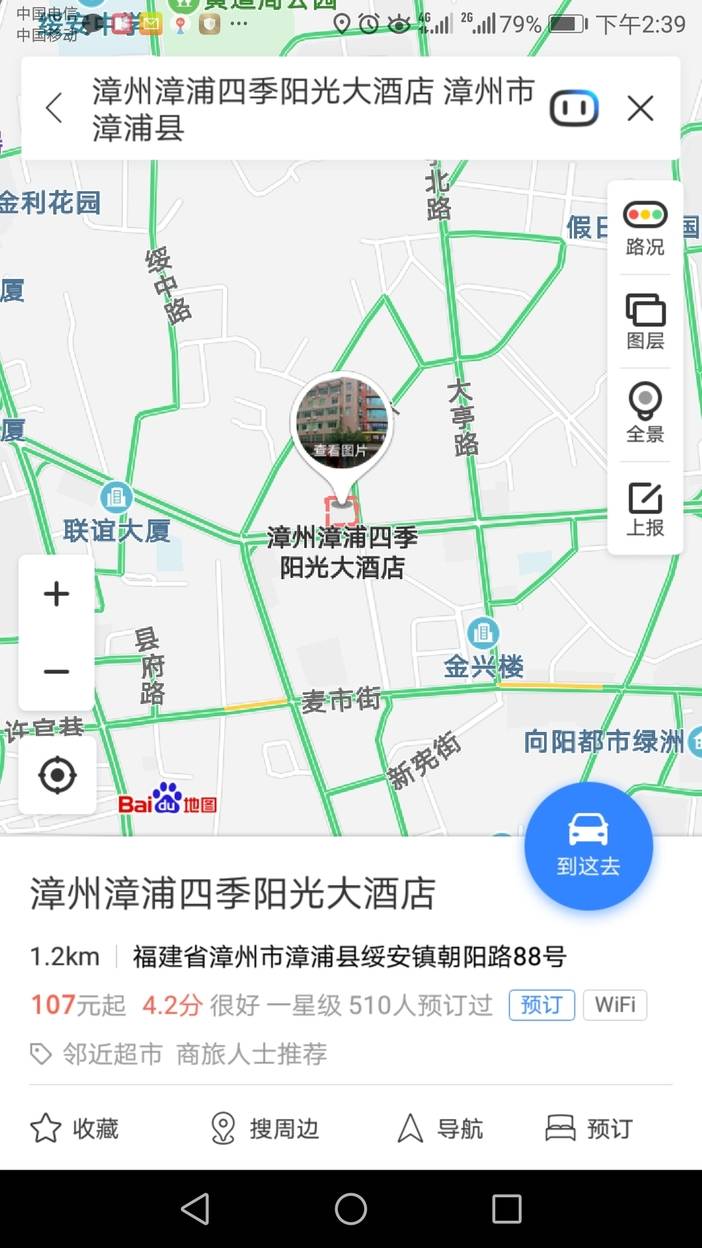Open the 漳州漳浦四季阳光大酒店 search box

click(310, 108)
